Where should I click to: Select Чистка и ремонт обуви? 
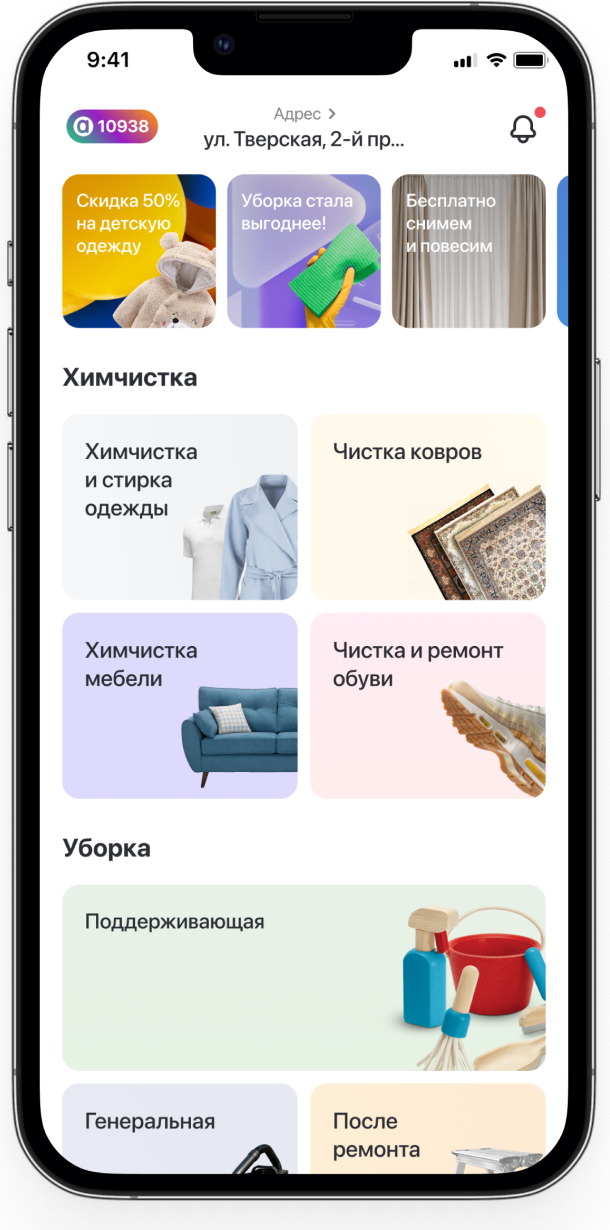pos(428,705)
